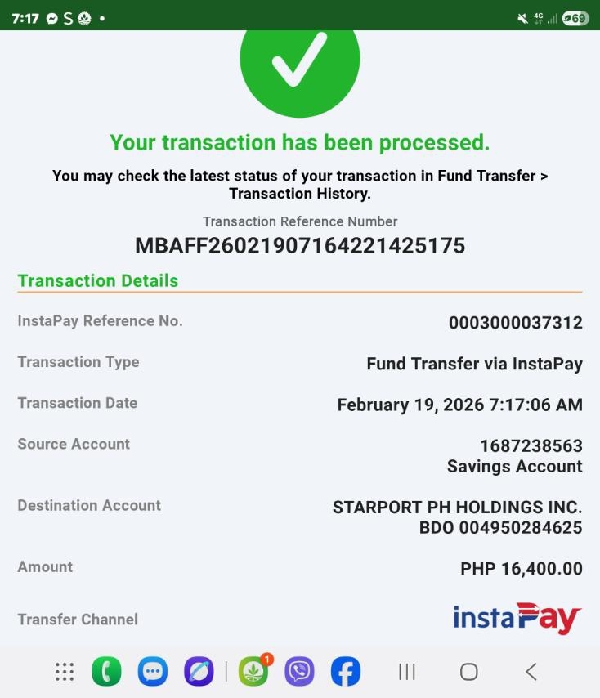Viewport: 600px width, 698px height.
Task: Launch Samsung Internet browser from the taskbar
Action: [x=199, y=672]
